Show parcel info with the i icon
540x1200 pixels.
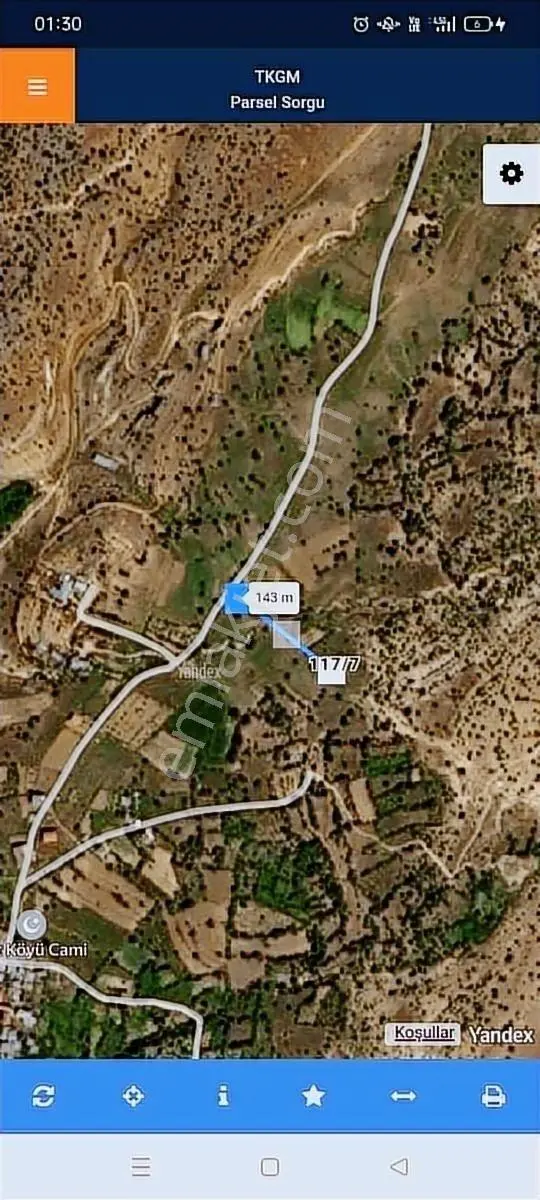point(223,1096)
